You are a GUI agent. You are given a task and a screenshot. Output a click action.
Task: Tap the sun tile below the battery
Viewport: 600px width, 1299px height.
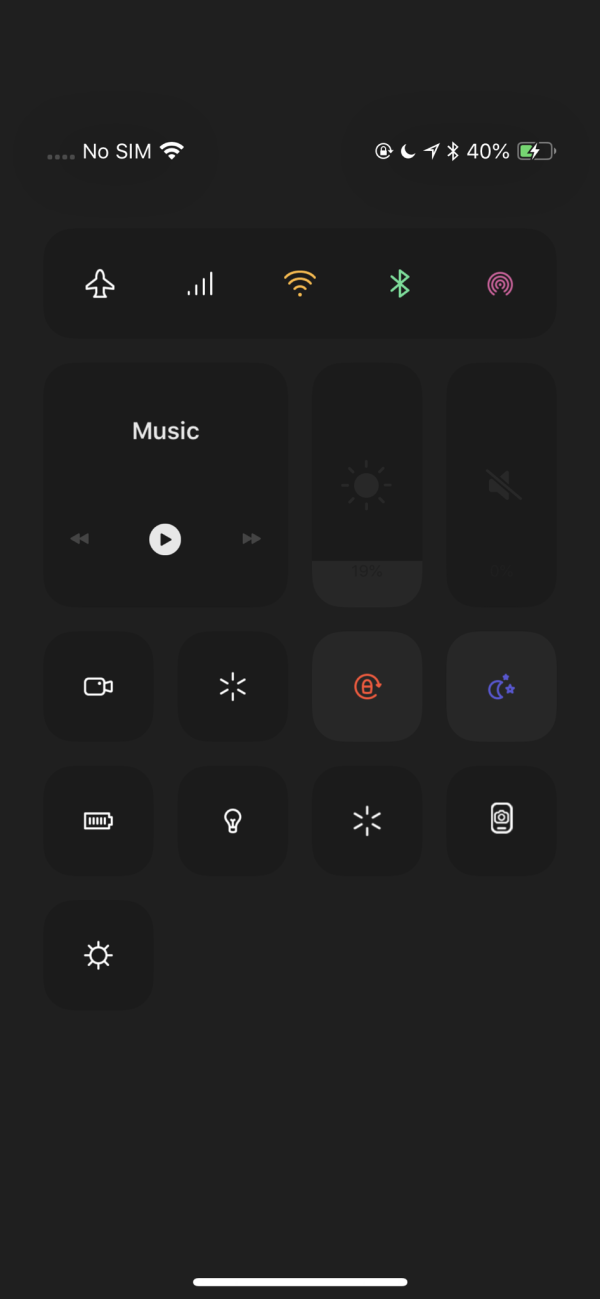click(x=98, y=955)
